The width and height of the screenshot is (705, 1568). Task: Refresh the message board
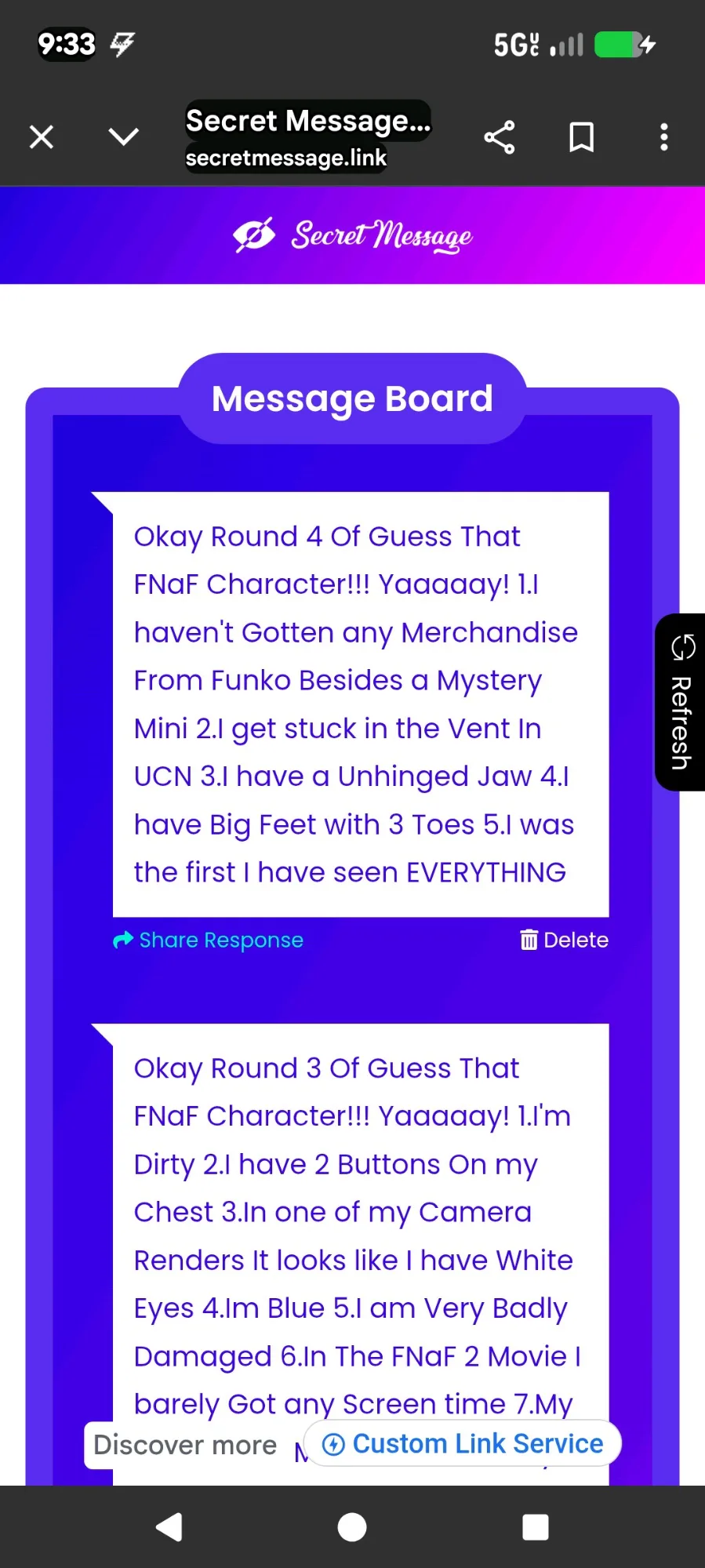pyautogui.click(x=680, y=702)
